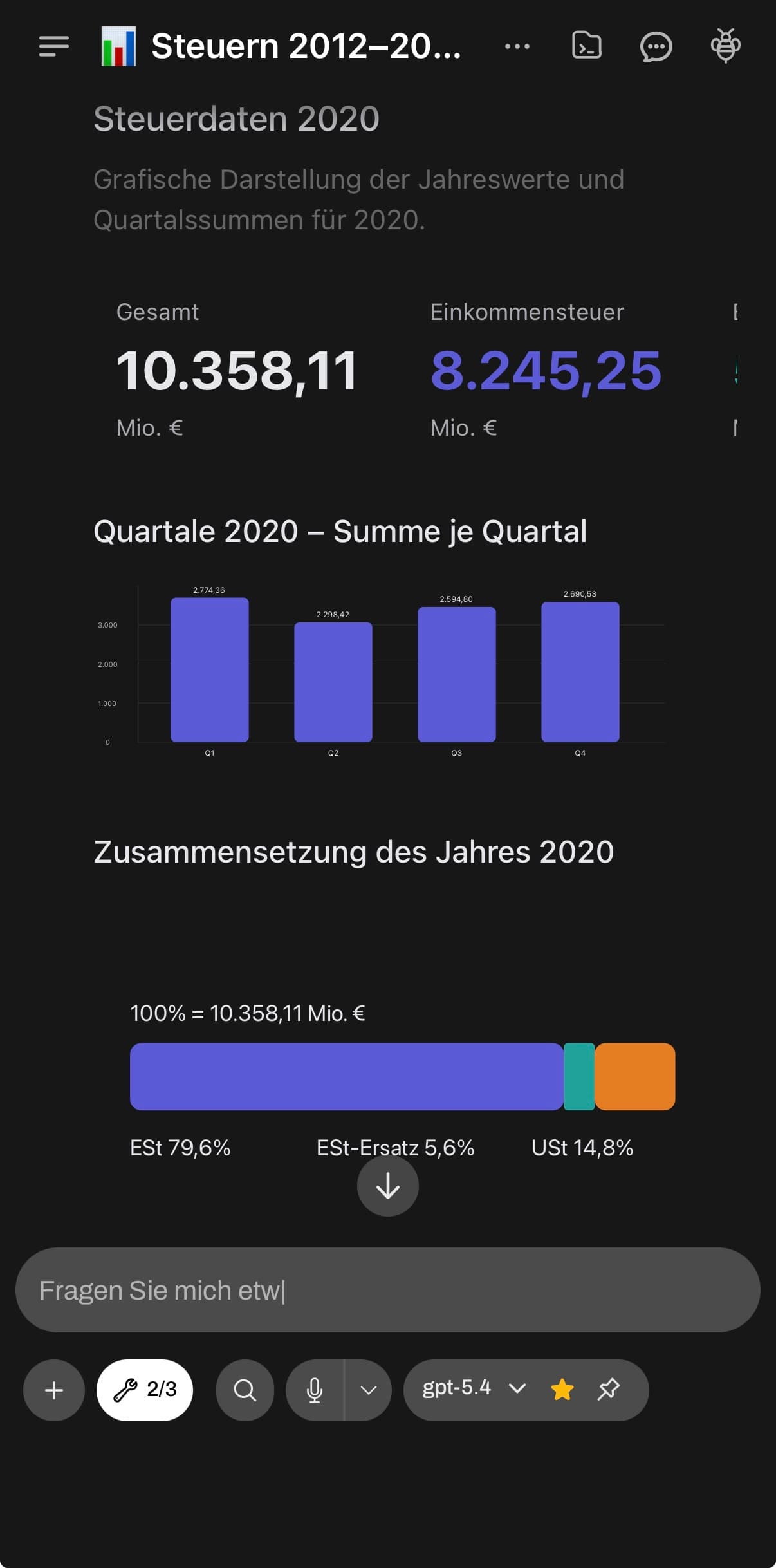Click the Einkommensteuer stat heading
The image size is (776, 1568).
526,312
